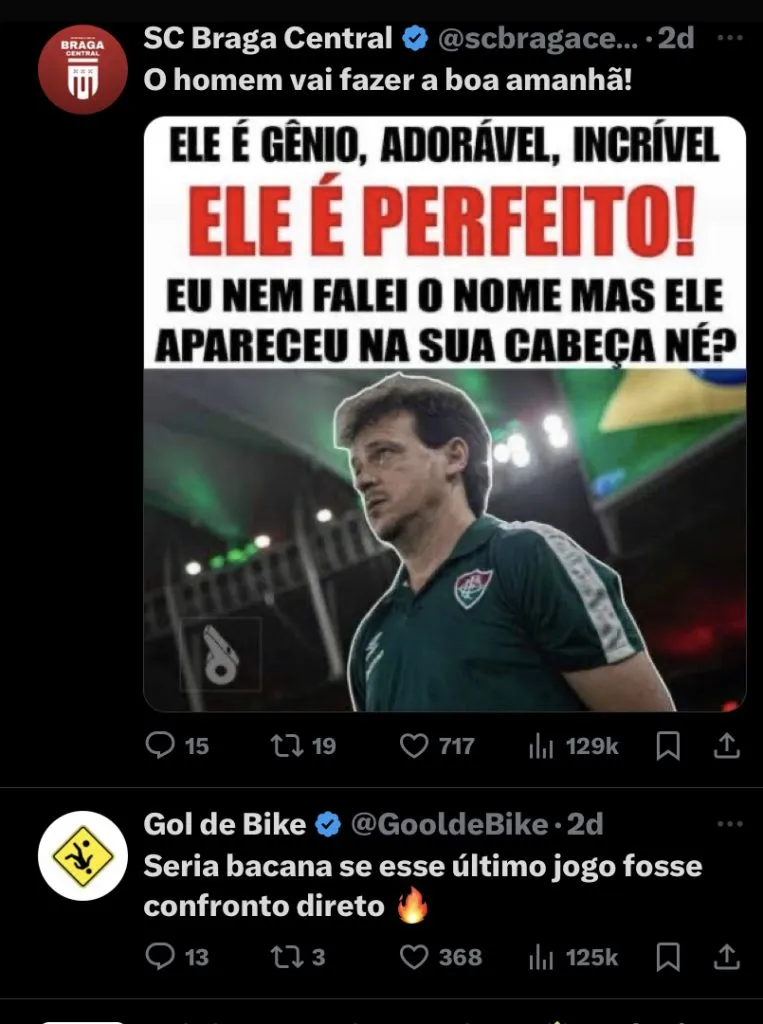Bookmark SC Braga Central's post
The image size is (763, 1024).
669,745
